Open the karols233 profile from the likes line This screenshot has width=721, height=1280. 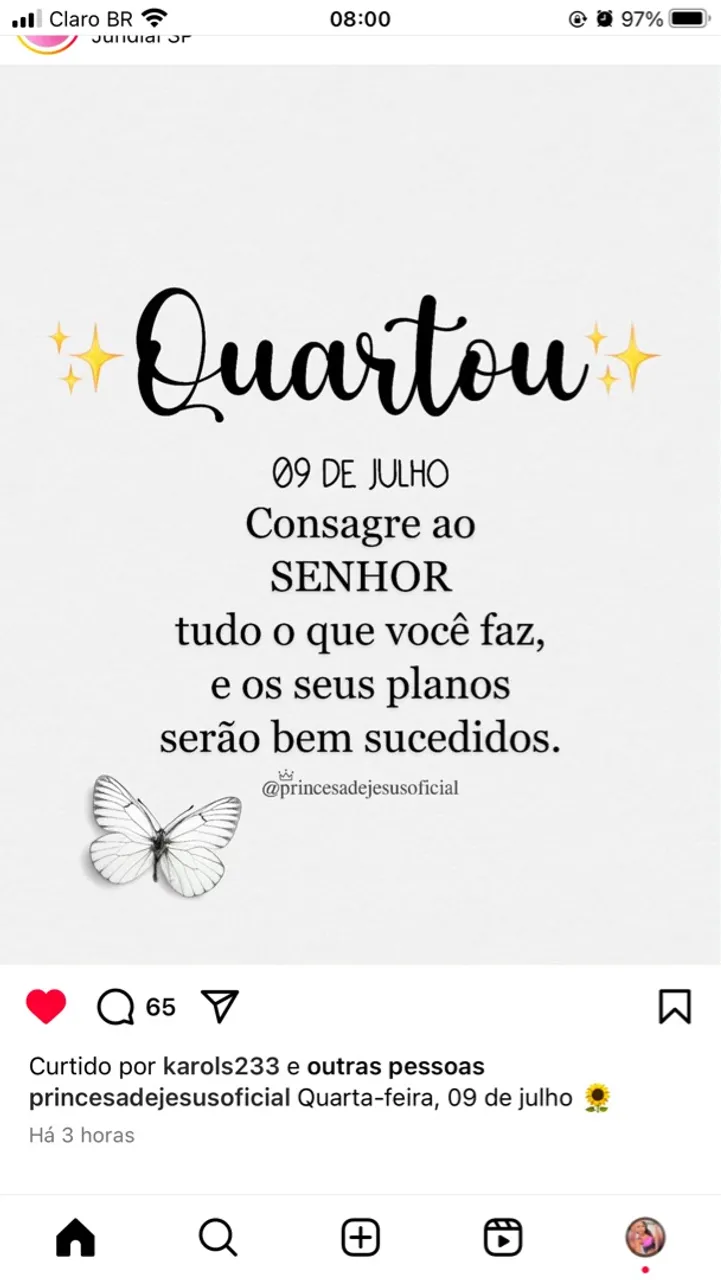pos(222,1066)
